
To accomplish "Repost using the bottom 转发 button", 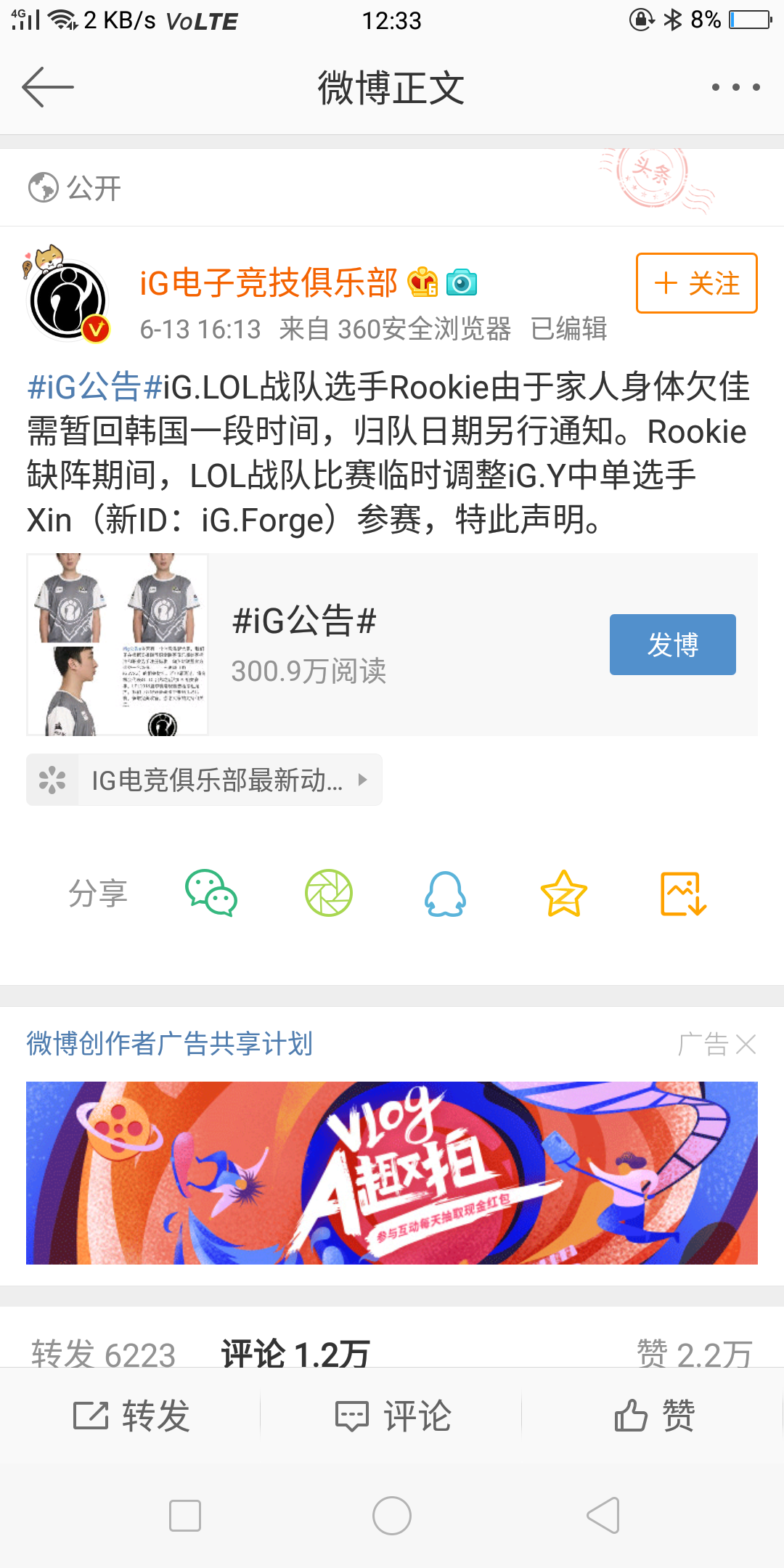I will click(x=131, y=1416).
